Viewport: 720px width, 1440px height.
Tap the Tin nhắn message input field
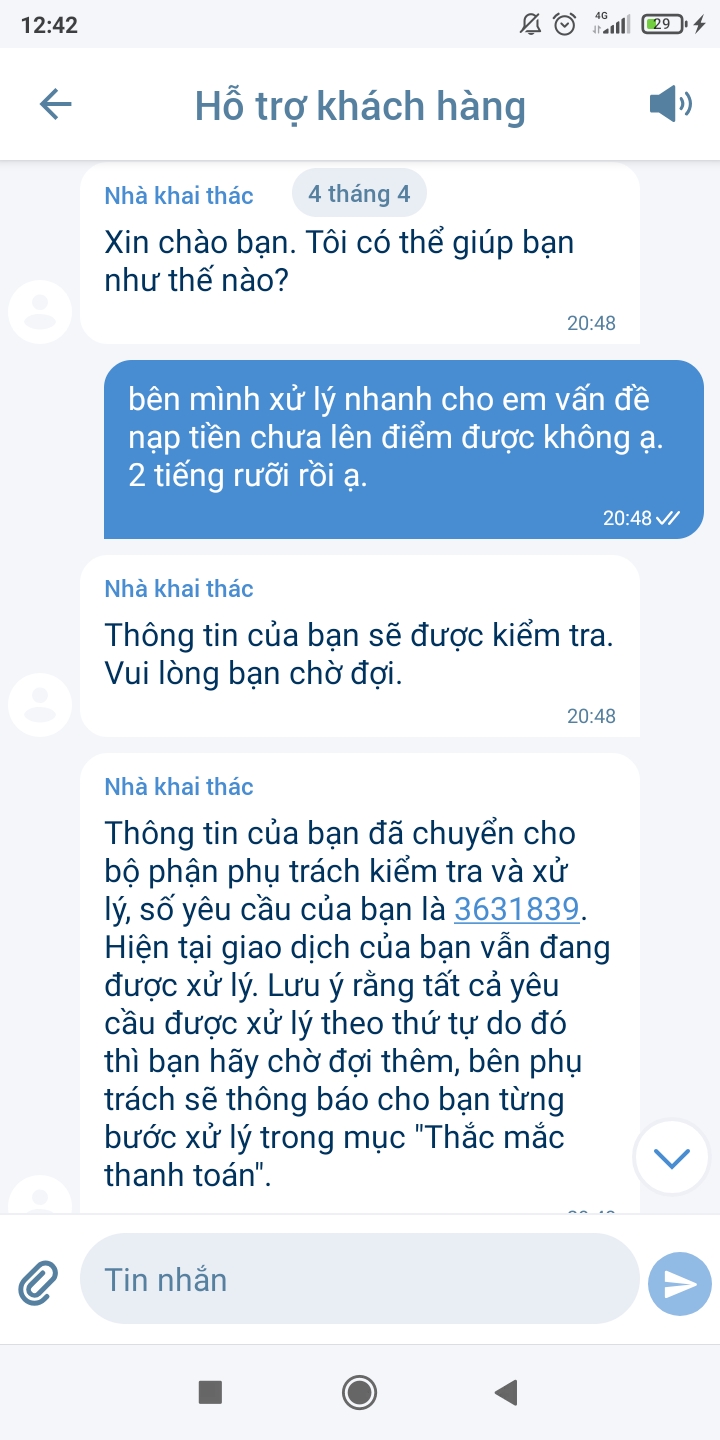(360, 1279)
